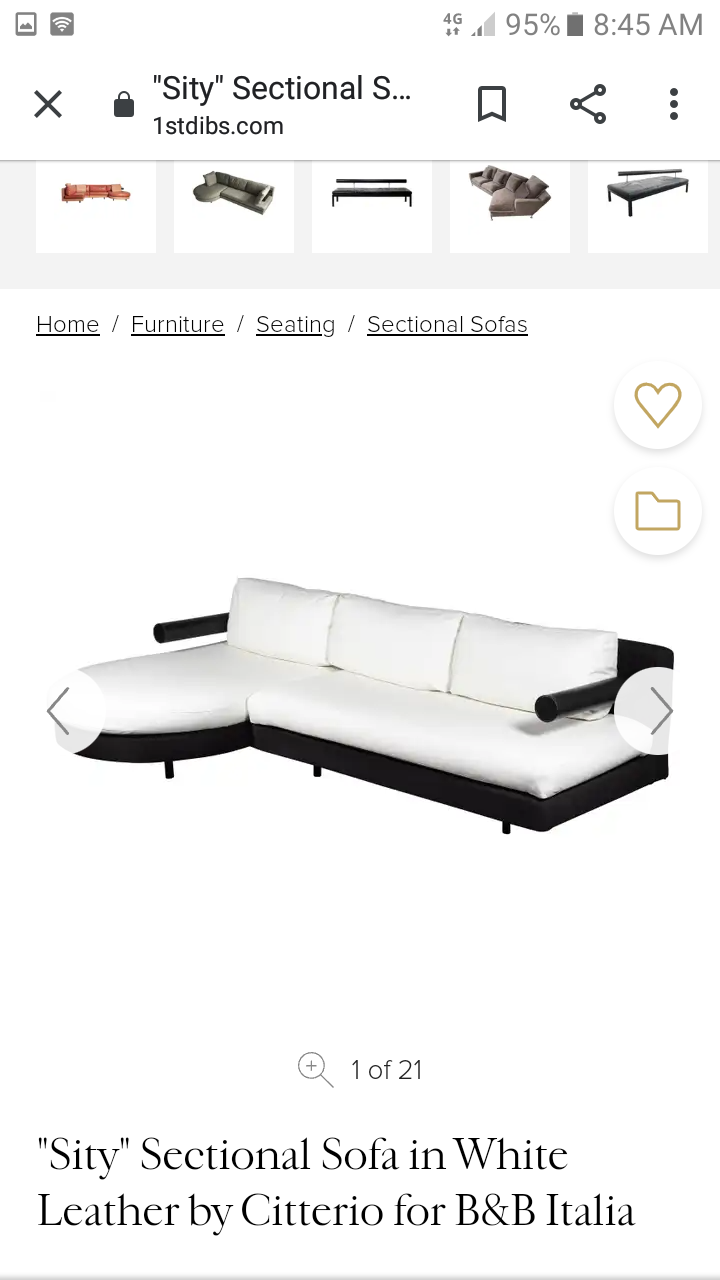Open Sectional Sofas breadcrumb
This screenshot has width=720, height=1280.
pos(447,324)
